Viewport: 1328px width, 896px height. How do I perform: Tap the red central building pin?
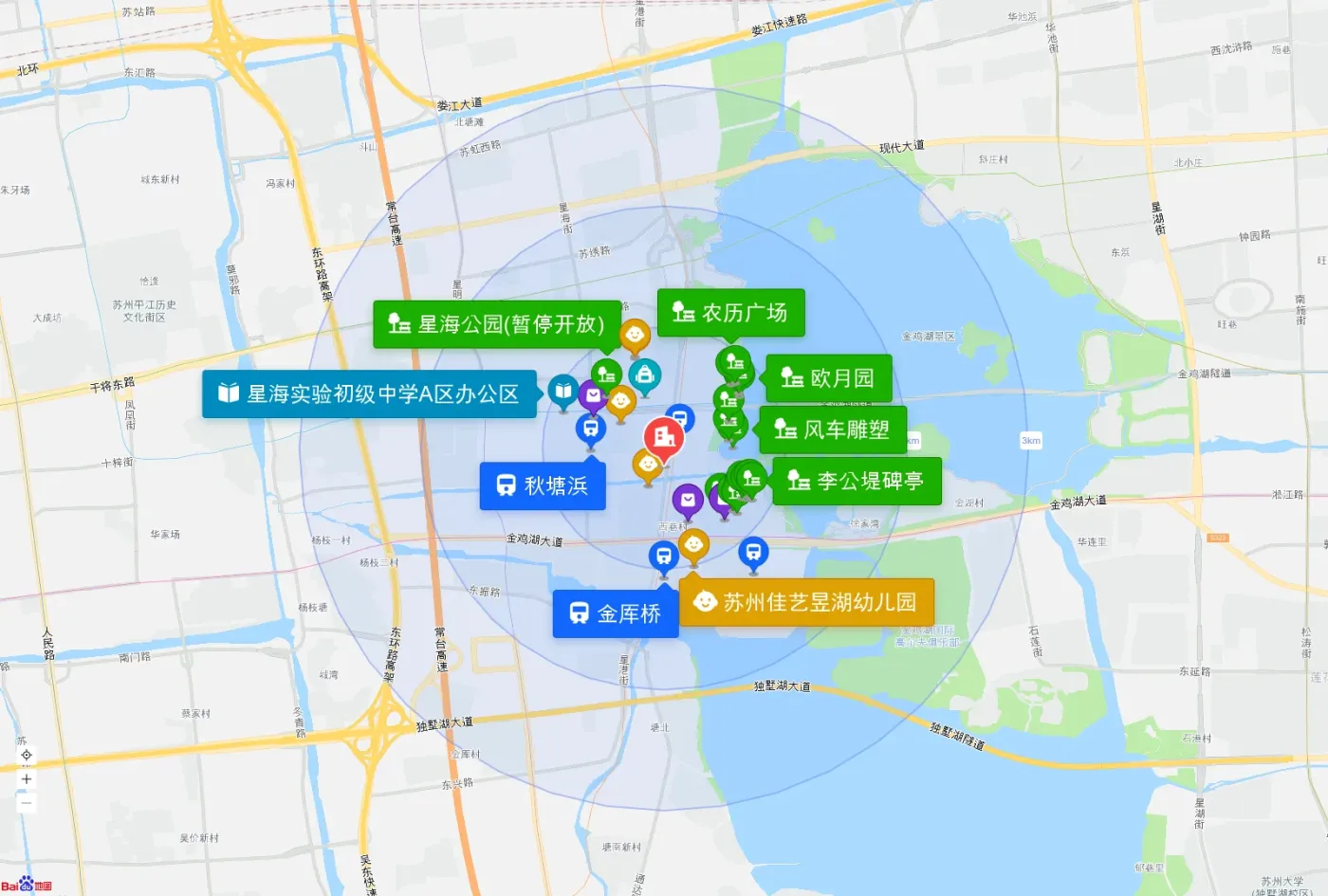pos(664,438)
